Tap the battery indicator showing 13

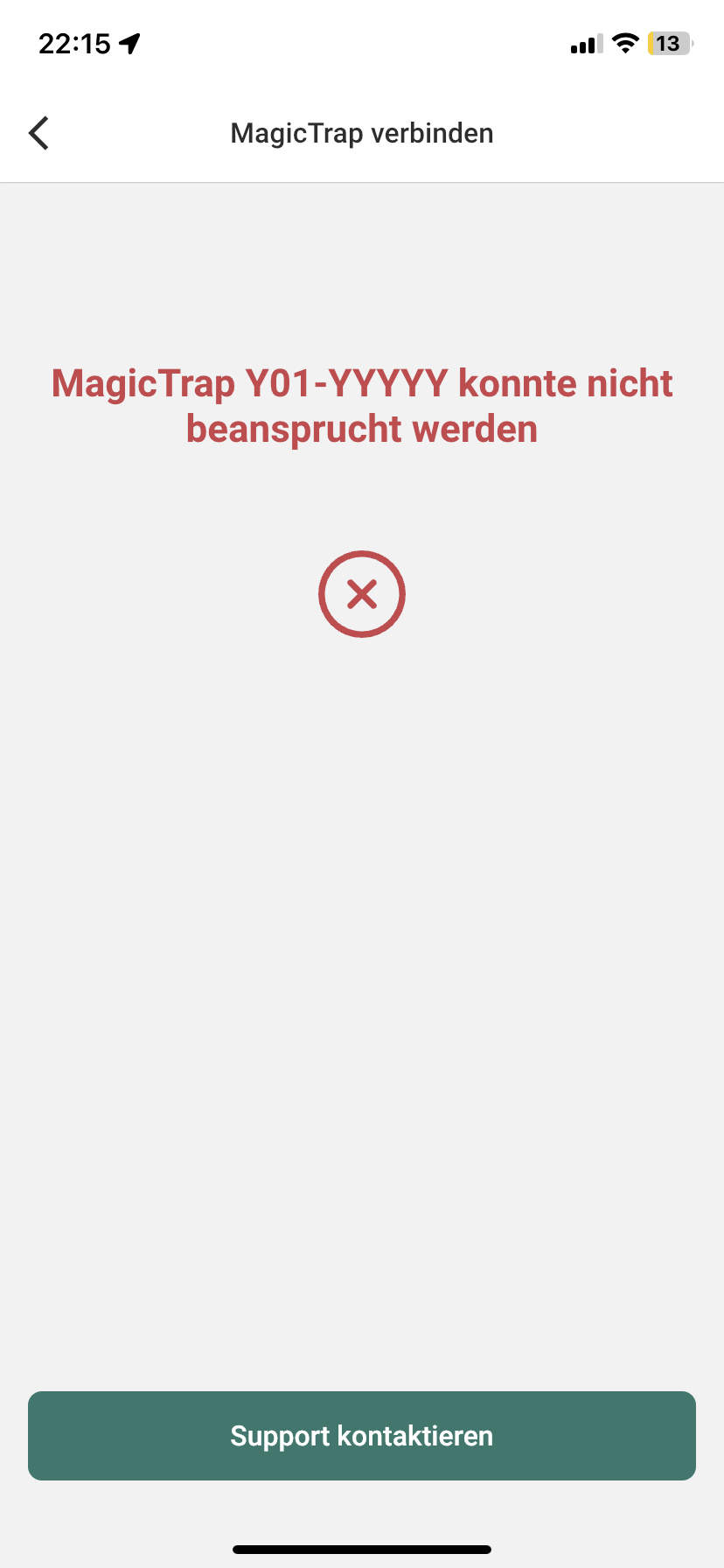point(669,43)
